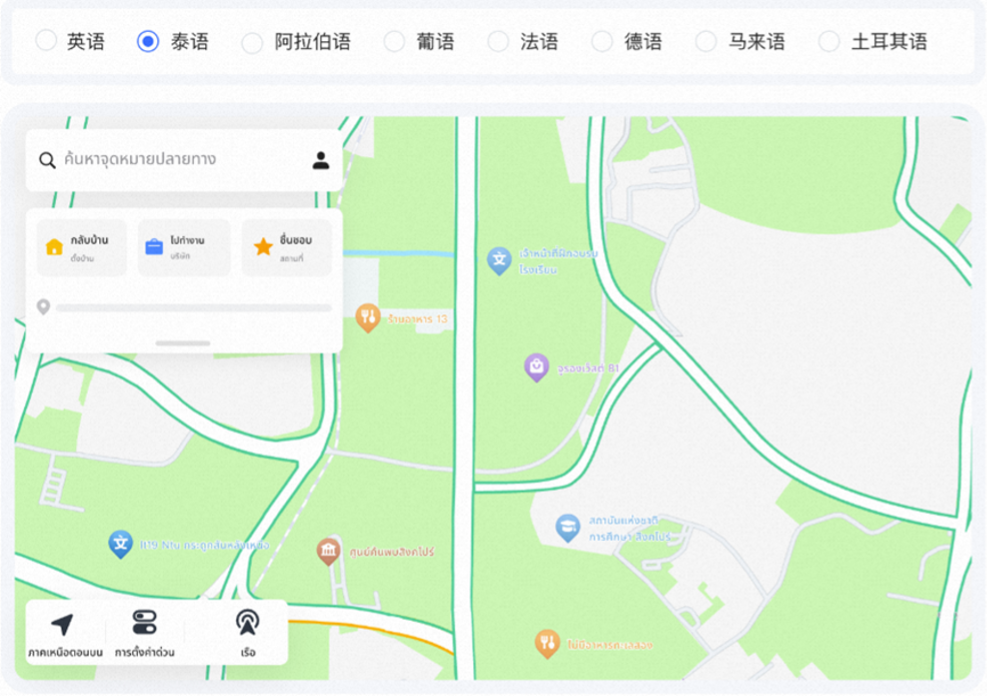Choose the 德语 language option
This screenshot has height=697, width=989.
[x=602, y=41]
